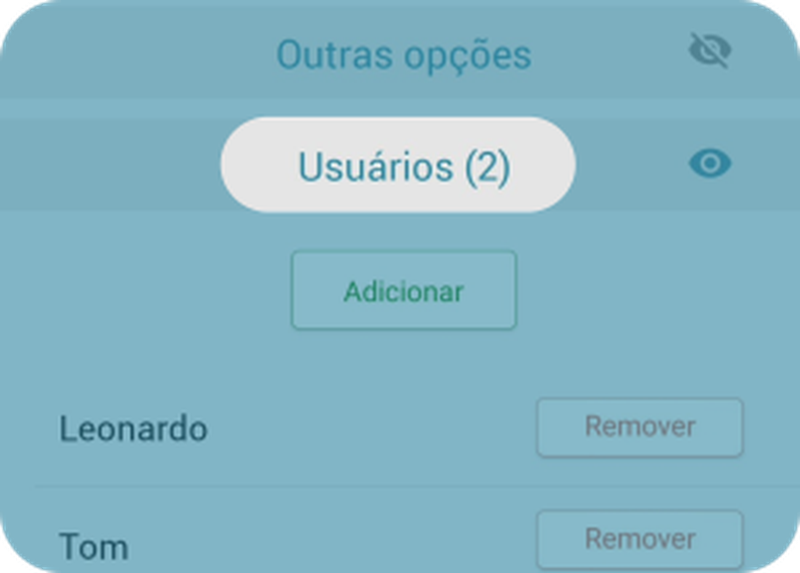Remove user Tom
The image size is (800, 573).
pyautogui.click(x=640, y=539)
